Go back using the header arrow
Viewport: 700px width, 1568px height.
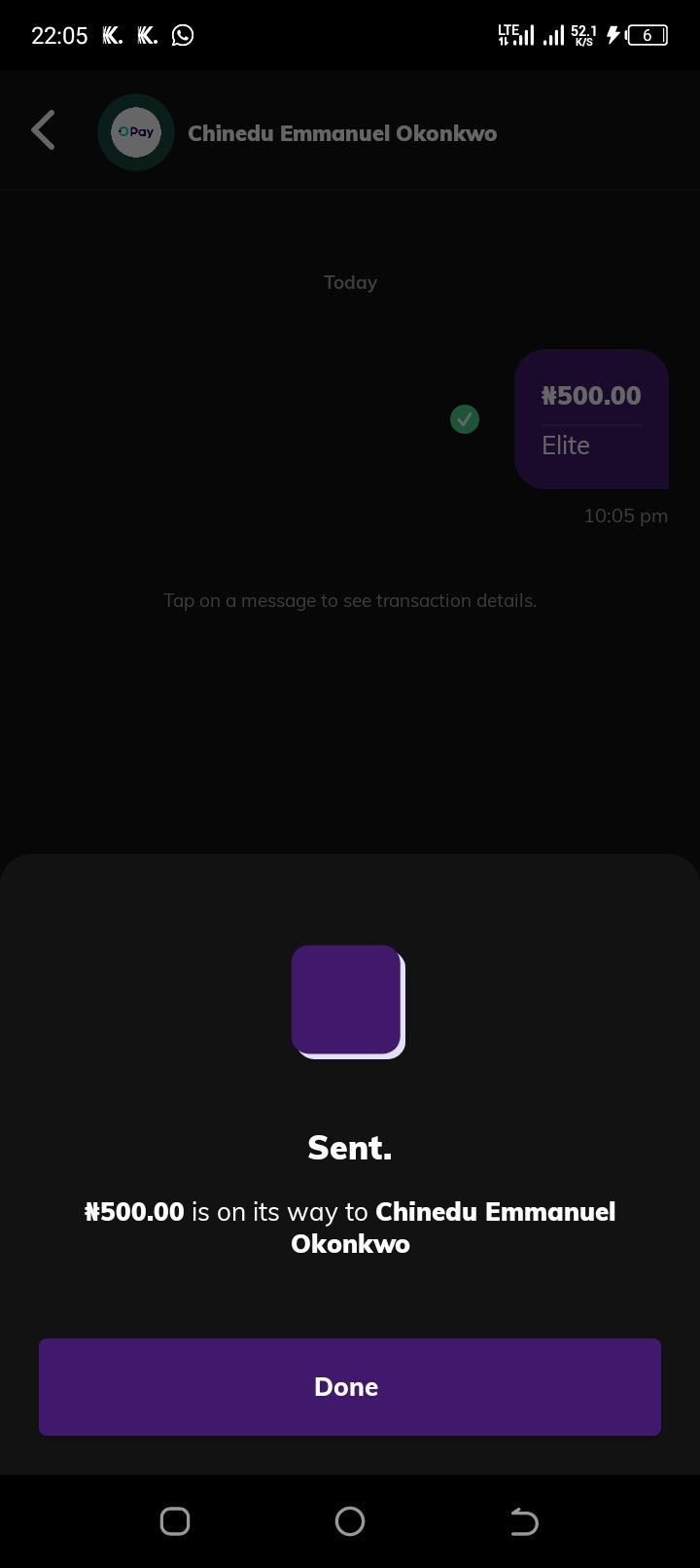click(44, 131)
